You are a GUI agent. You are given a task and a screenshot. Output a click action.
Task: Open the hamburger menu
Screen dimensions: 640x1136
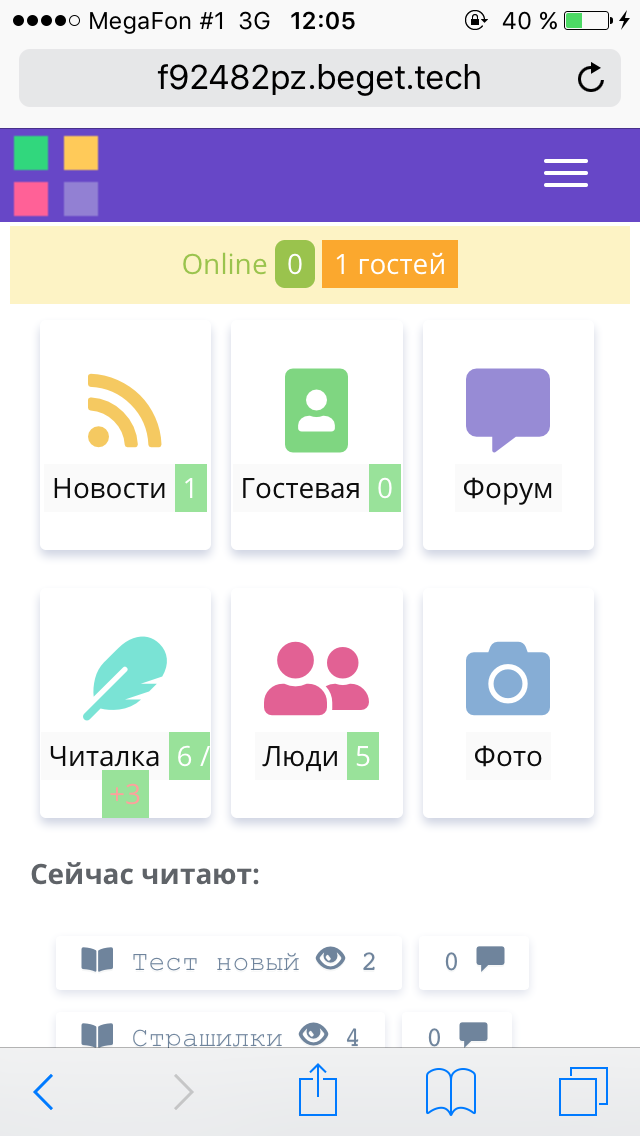click(565, 174)
